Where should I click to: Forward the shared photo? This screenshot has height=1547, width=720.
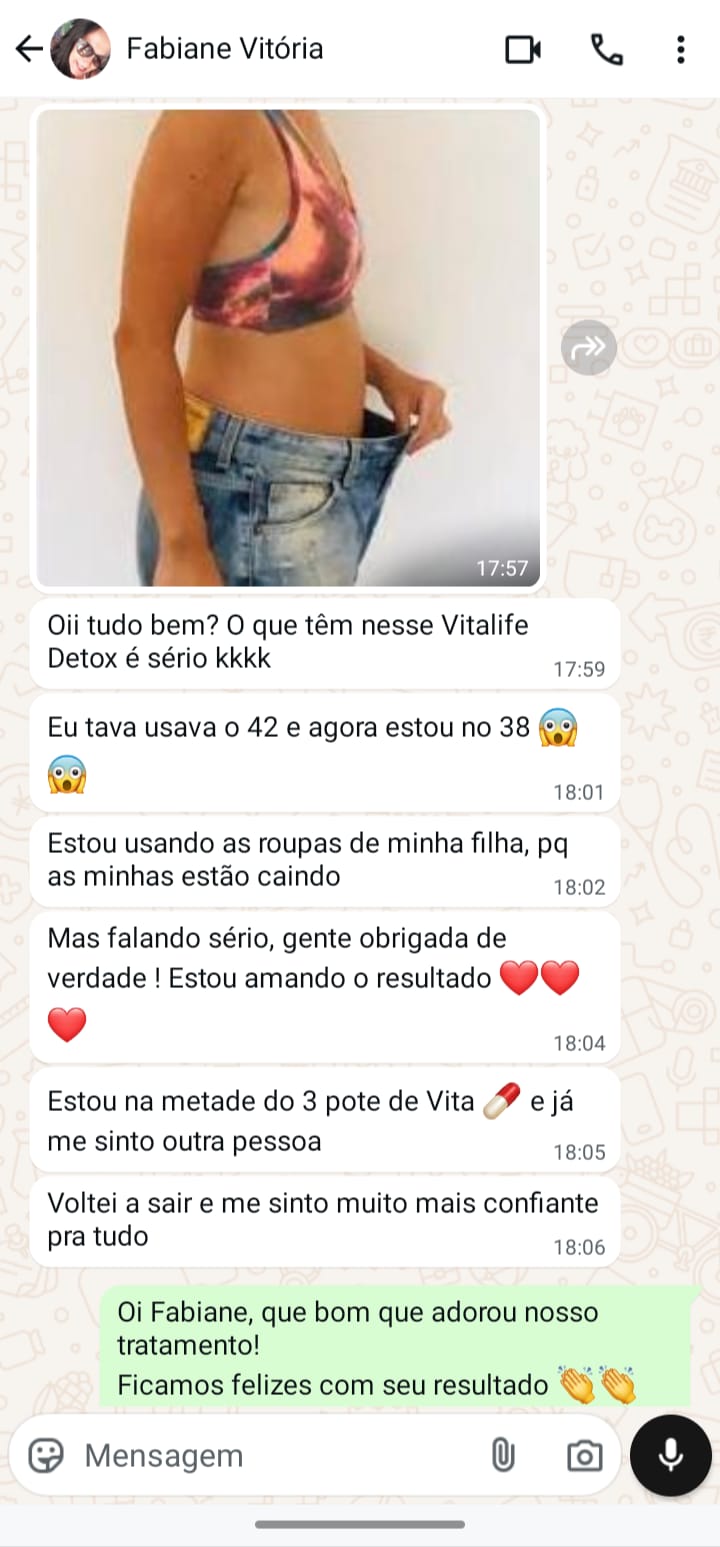pyautogui.click(x=589, y=346)
